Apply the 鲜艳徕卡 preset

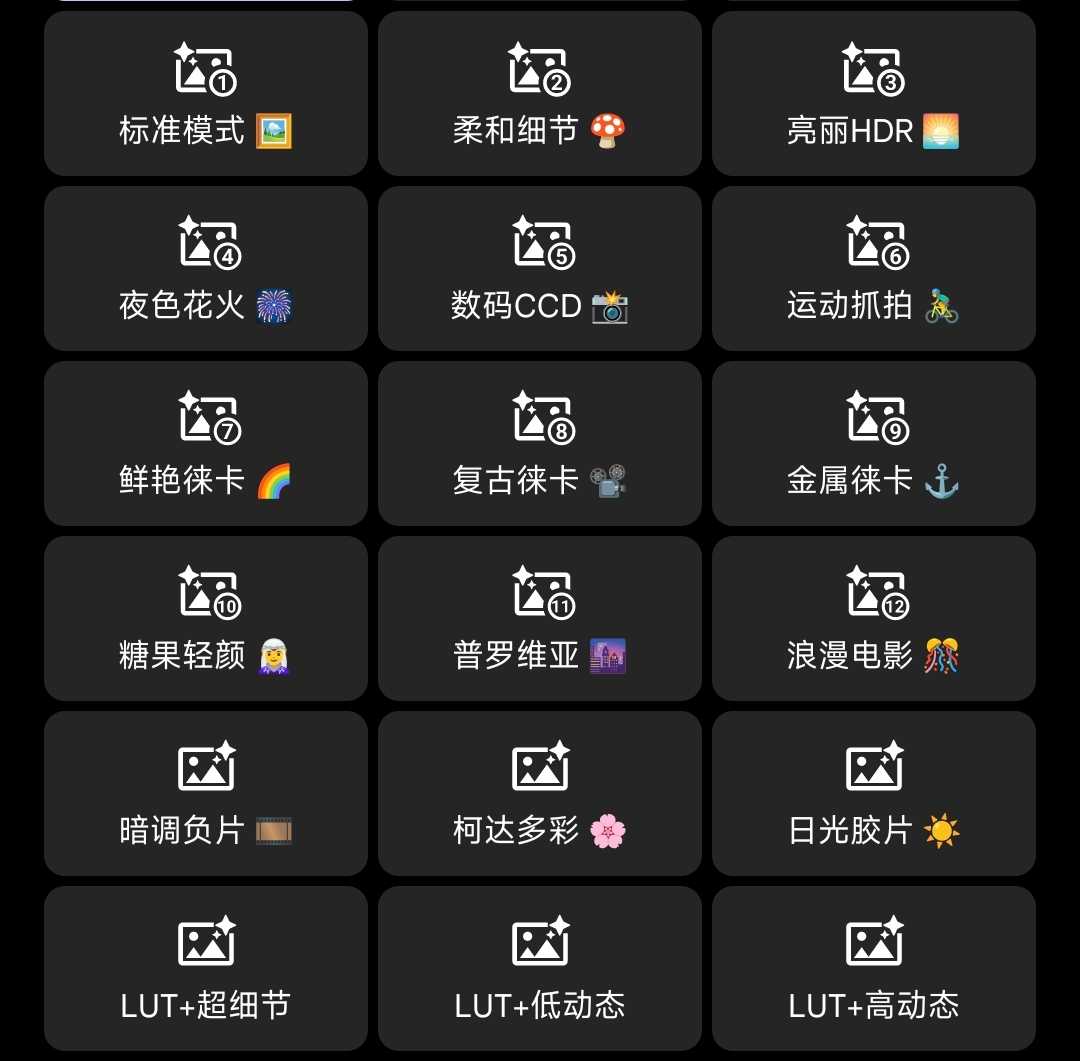point(205,444)
